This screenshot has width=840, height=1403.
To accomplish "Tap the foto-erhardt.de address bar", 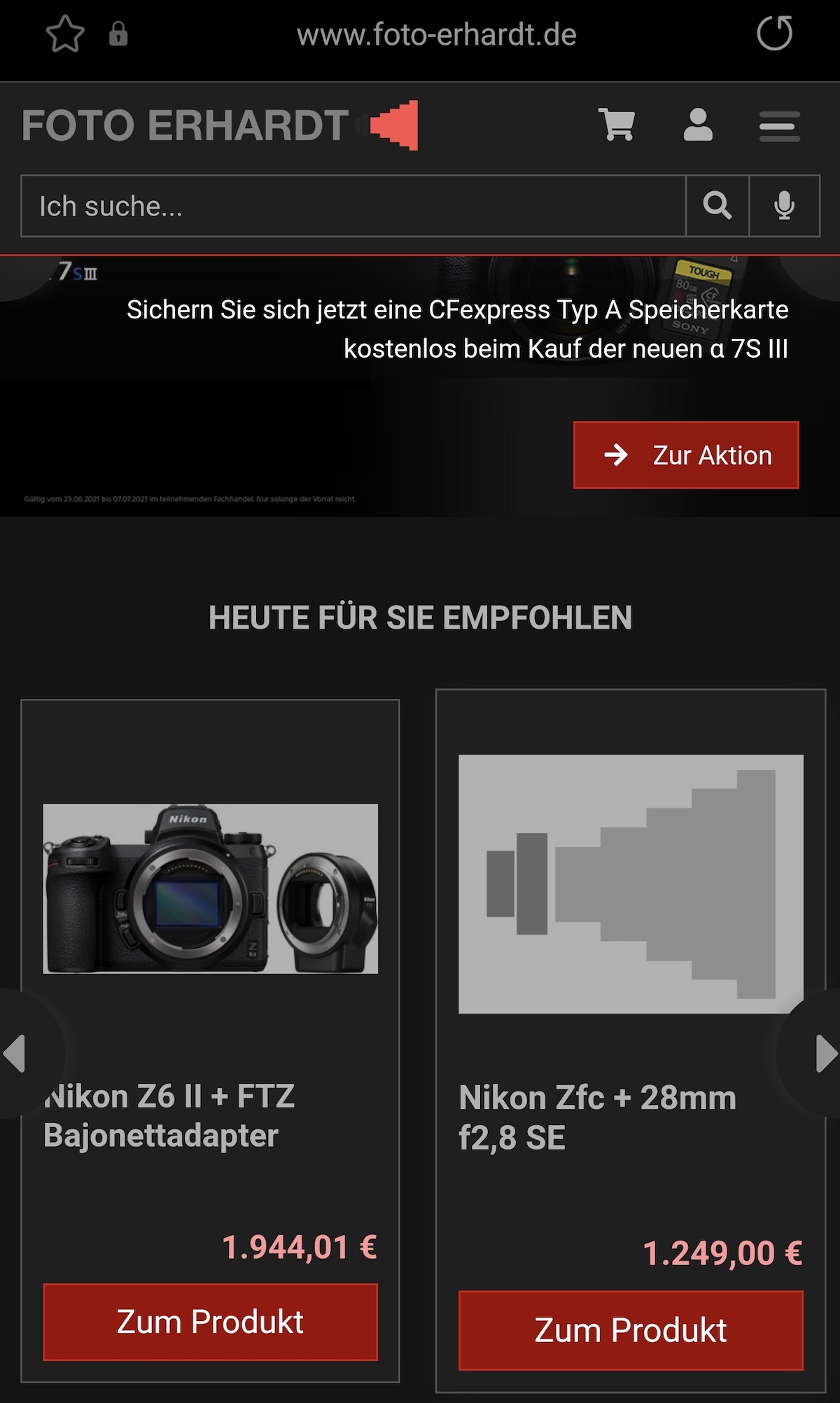I will click(x=435, y=35).
